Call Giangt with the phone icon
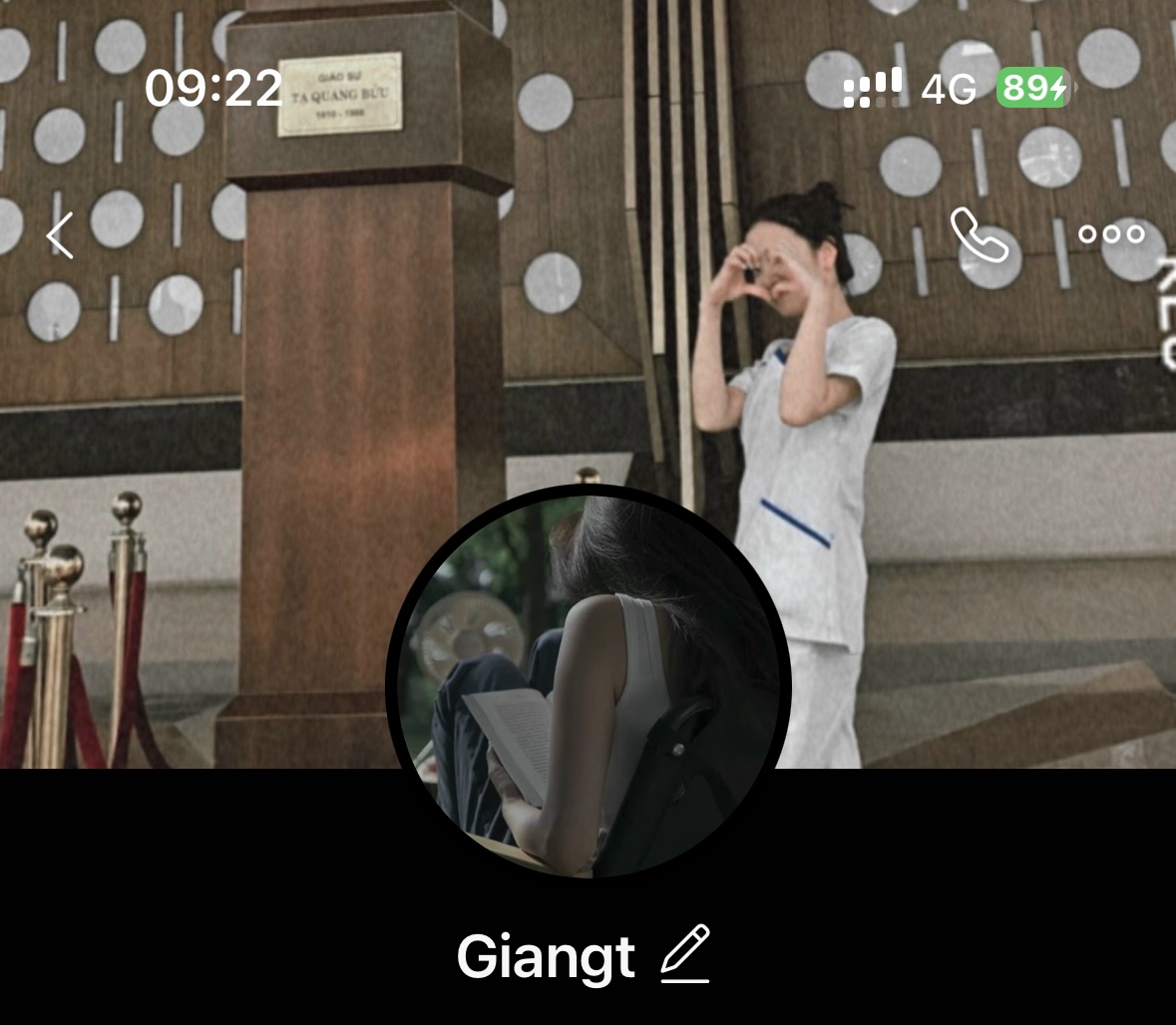Screen dimensions: 1176x1025 pos(979,235)
